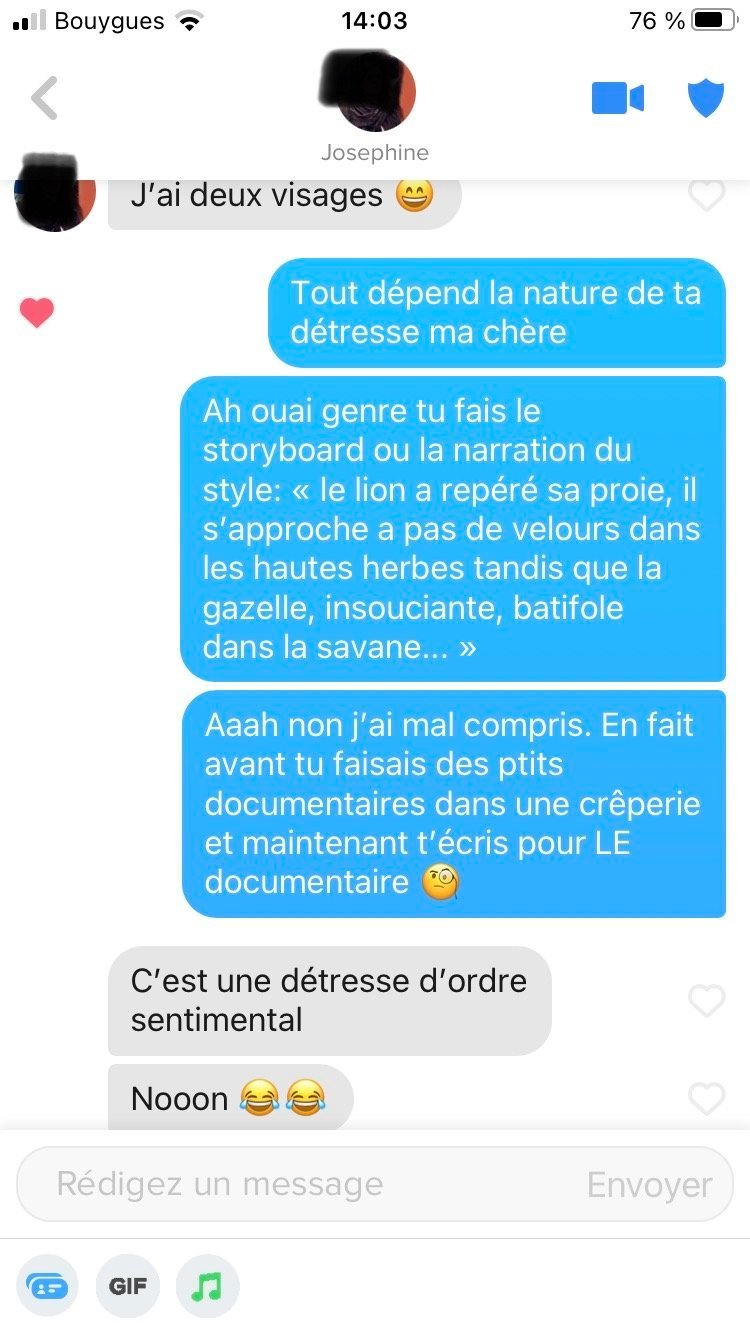This screenshot has width=750, height=1334.
Task: Send the message with Envoyer
Action: click(649, 1185)
